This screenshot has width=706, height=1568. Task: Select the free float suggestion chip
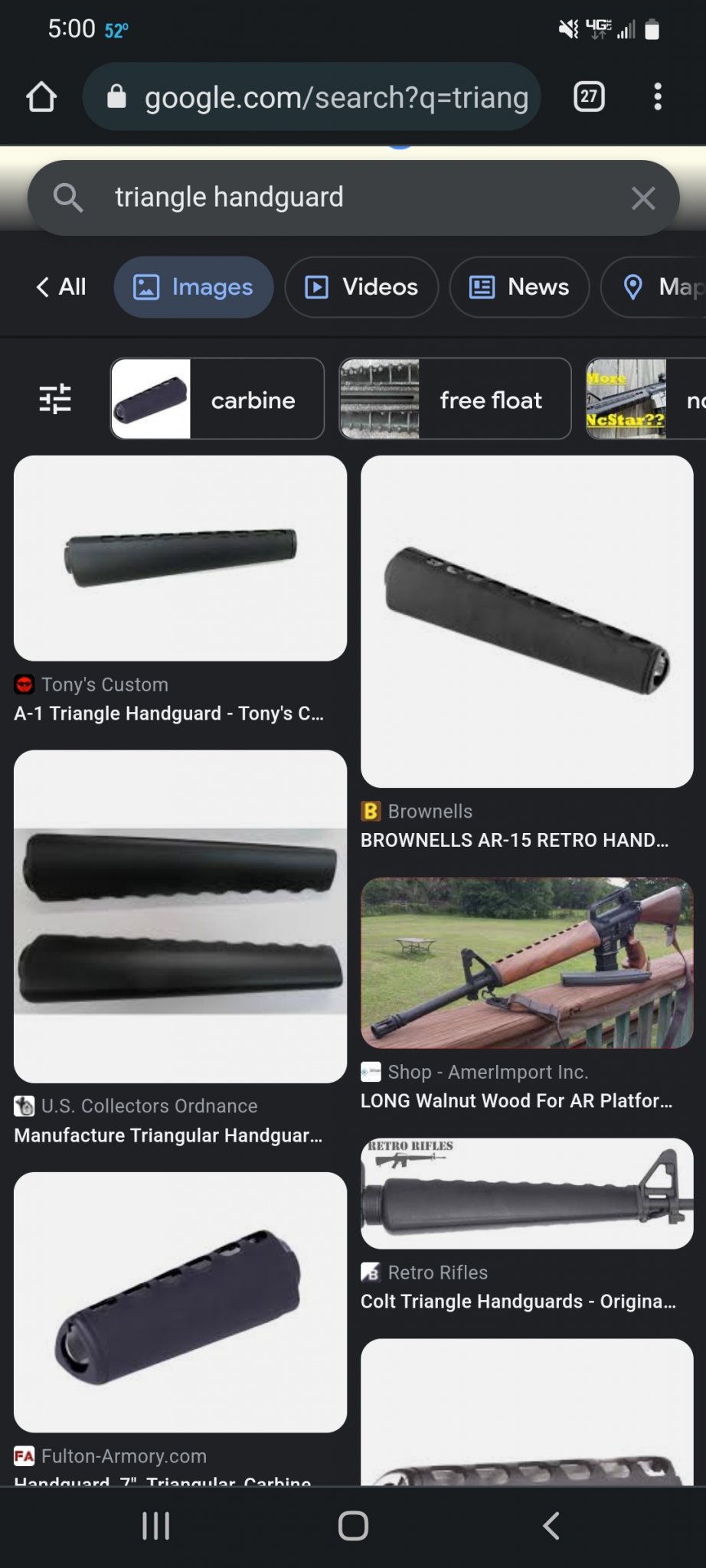pyautogui.click(x=455, y=399)
